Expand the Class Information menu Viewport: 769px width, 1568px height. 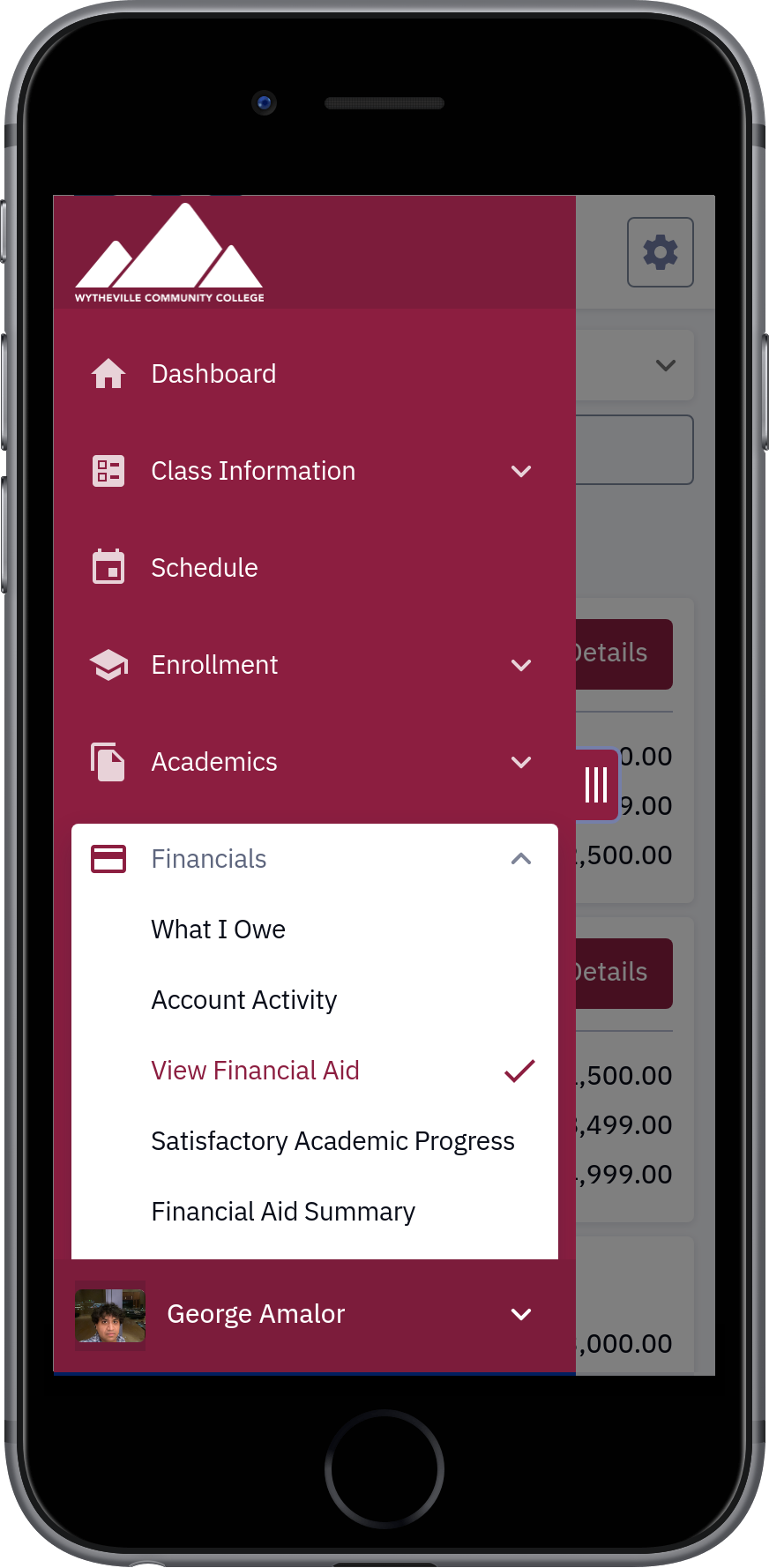pyautogui.click(x=314, y=471)
